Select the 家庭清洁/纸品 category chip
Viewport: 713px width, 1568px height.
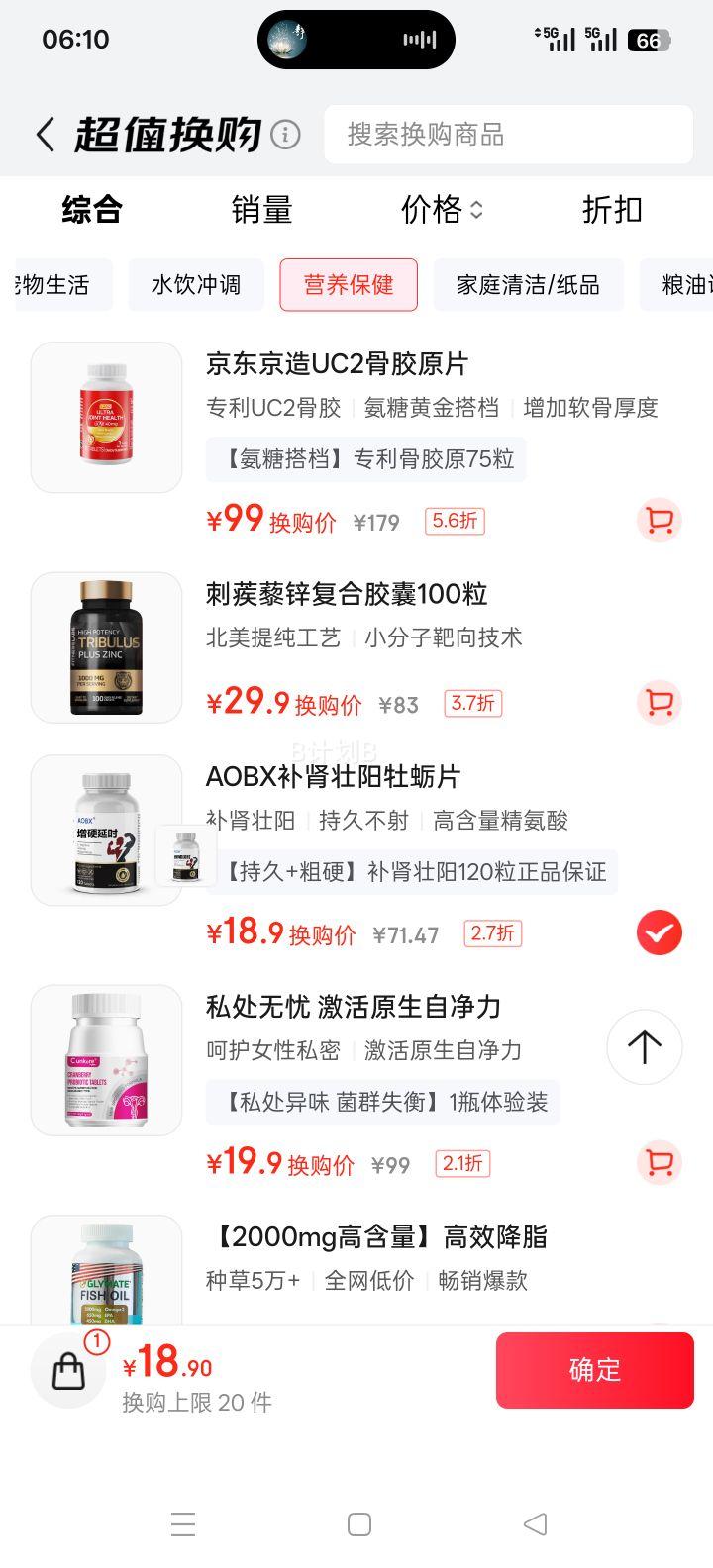pos(528,285)
